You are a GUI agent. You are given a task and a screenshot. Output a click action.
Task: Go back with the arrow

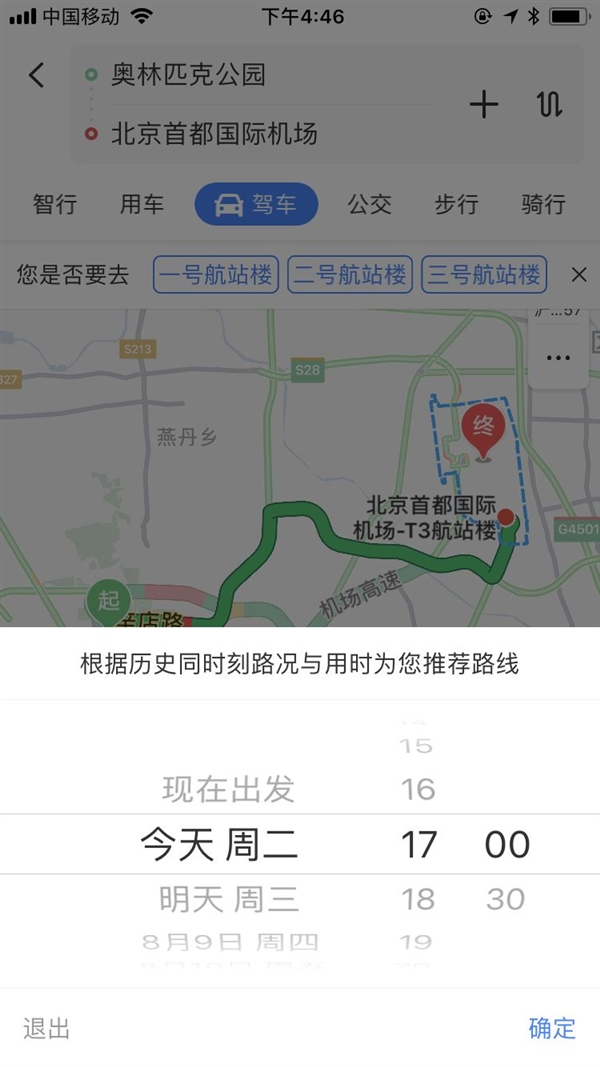tap(37, 75)
